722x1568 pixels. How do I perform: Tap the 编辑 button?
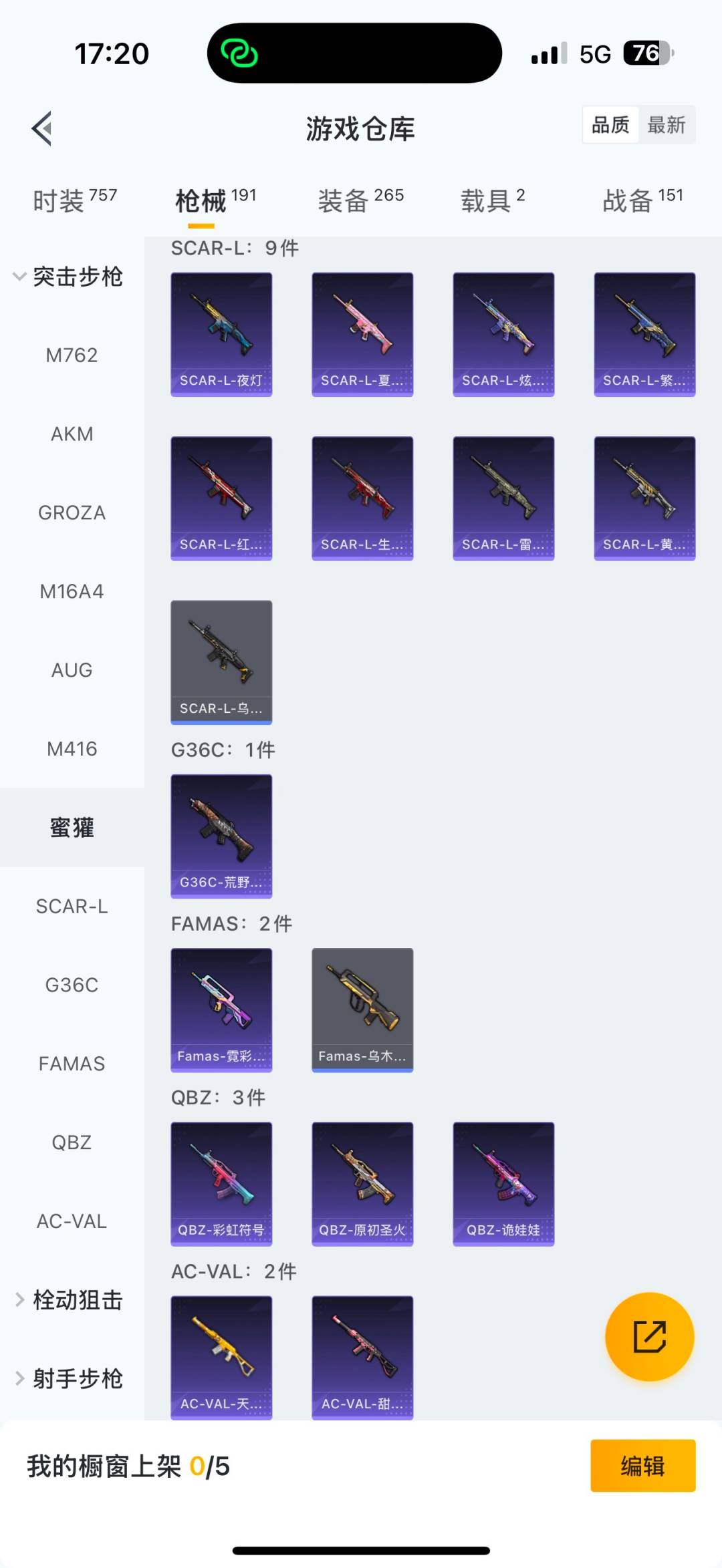(642, 1466)
